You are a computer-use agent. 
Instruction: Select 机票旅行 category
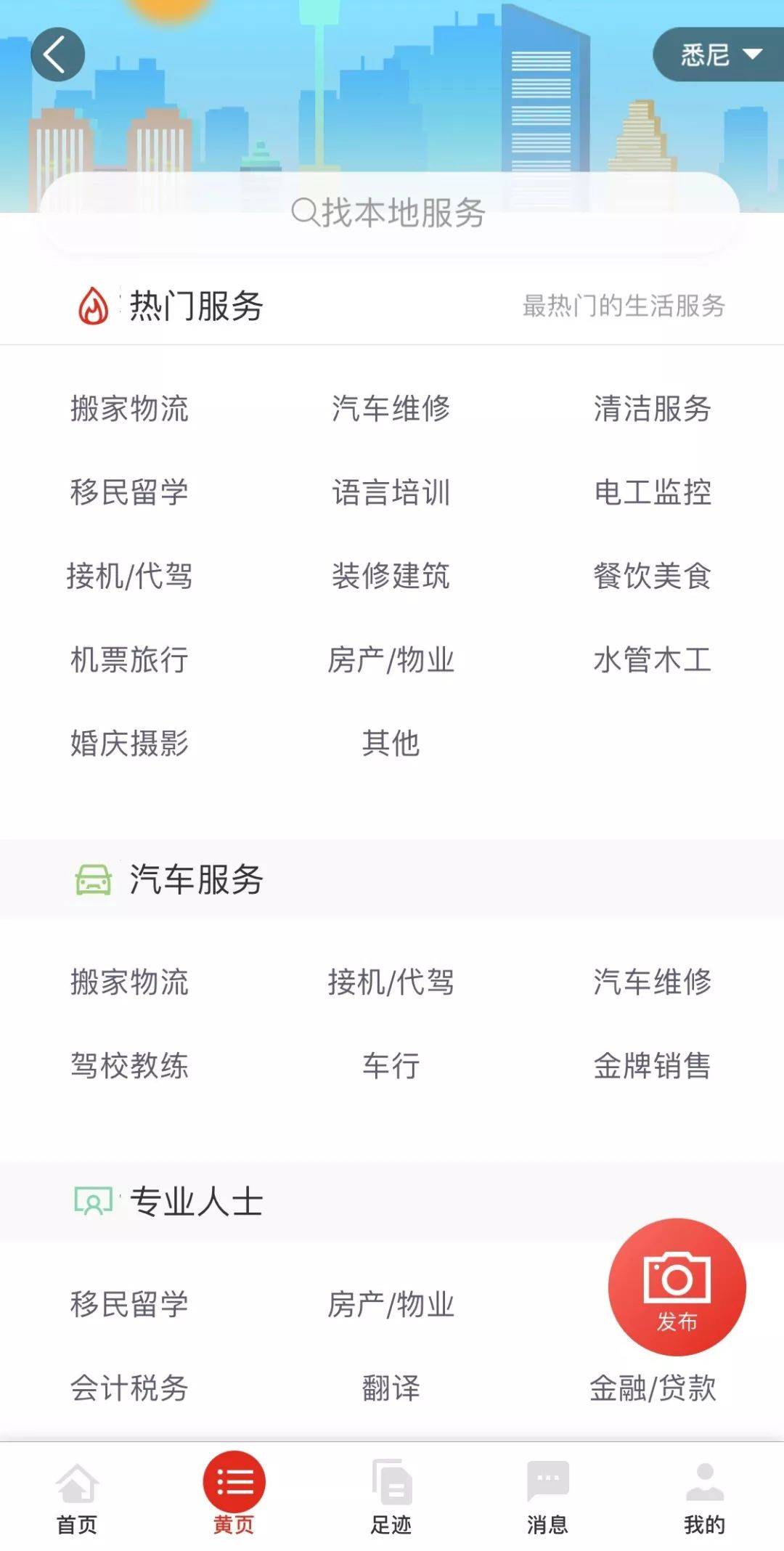pos(129,659)
